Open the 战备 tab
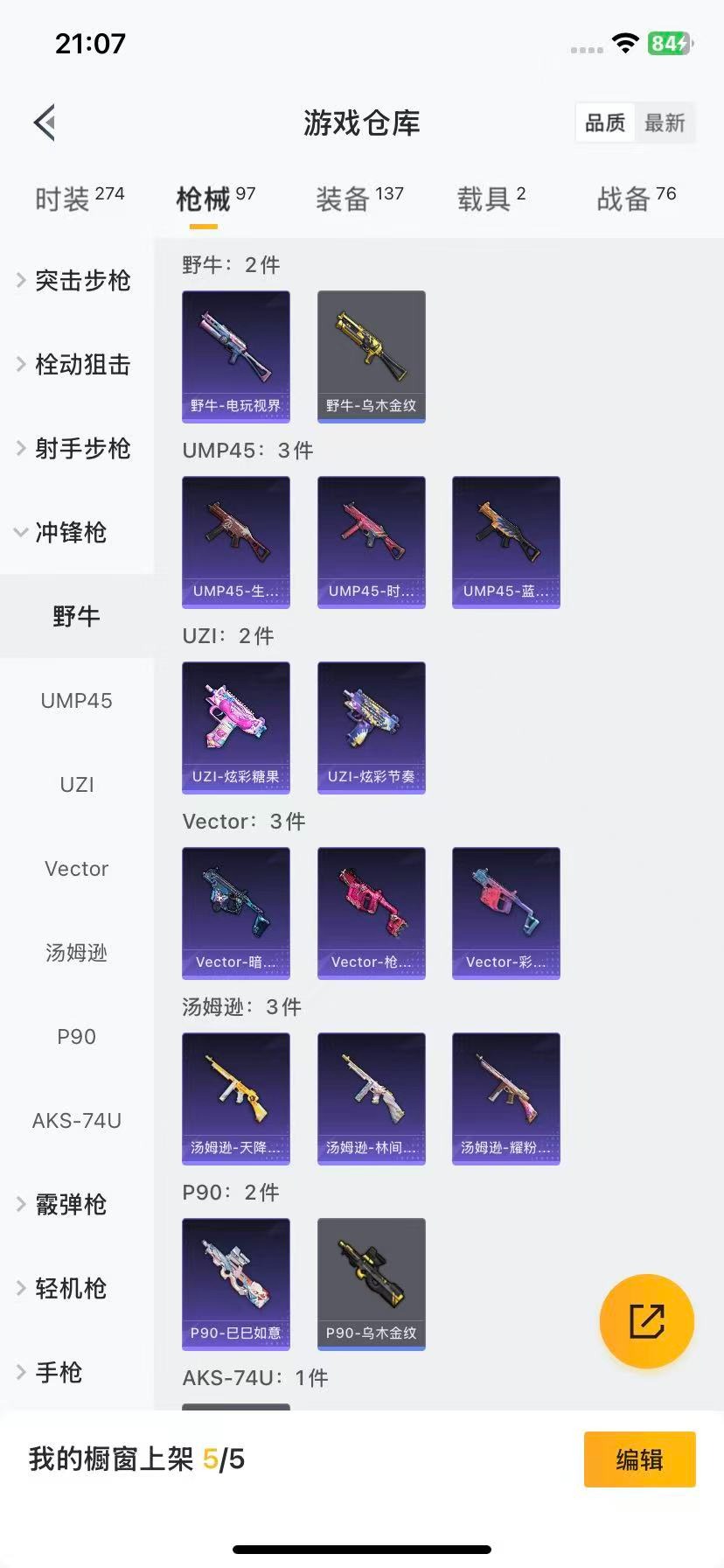This screenshot has width=724, height=1568. (x=636, y=199)
